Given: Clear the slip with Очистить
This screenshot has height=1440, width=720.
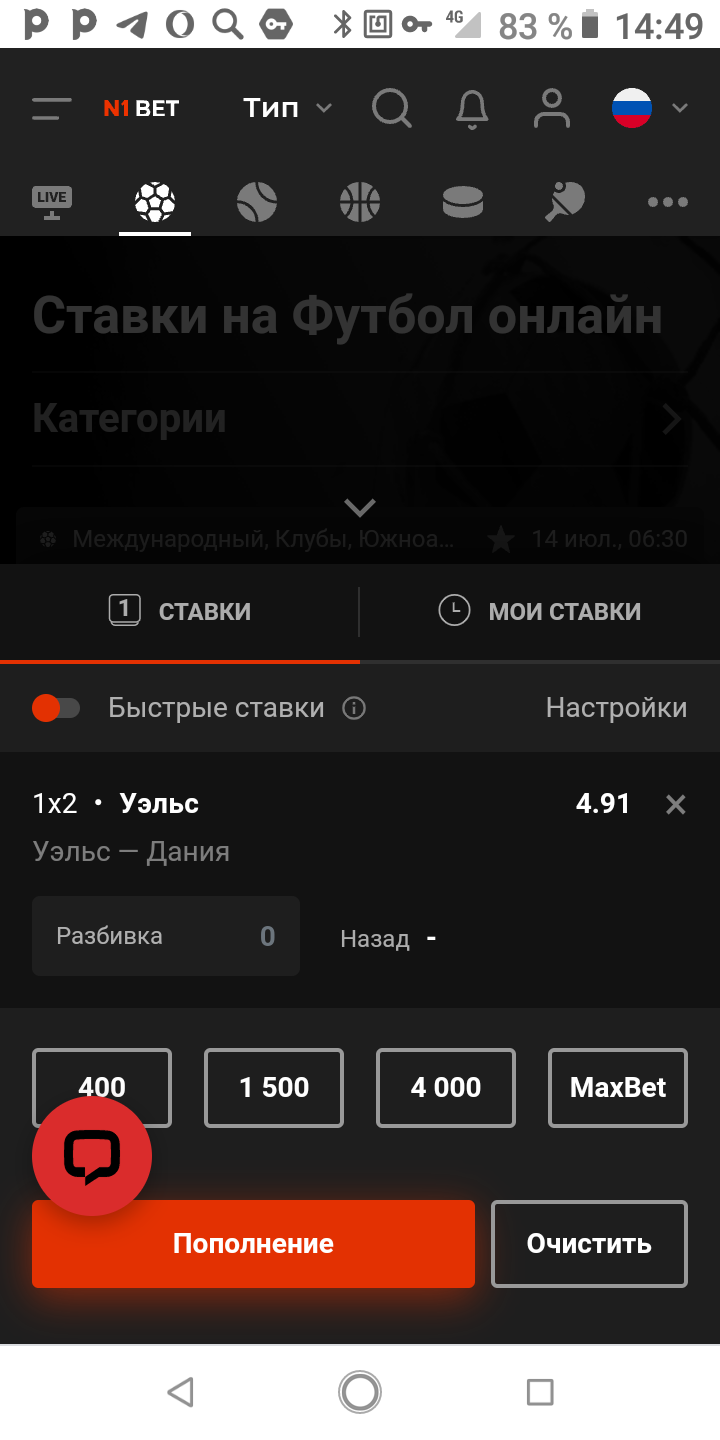Looking at the screenshot, I should click(589, 1243).
